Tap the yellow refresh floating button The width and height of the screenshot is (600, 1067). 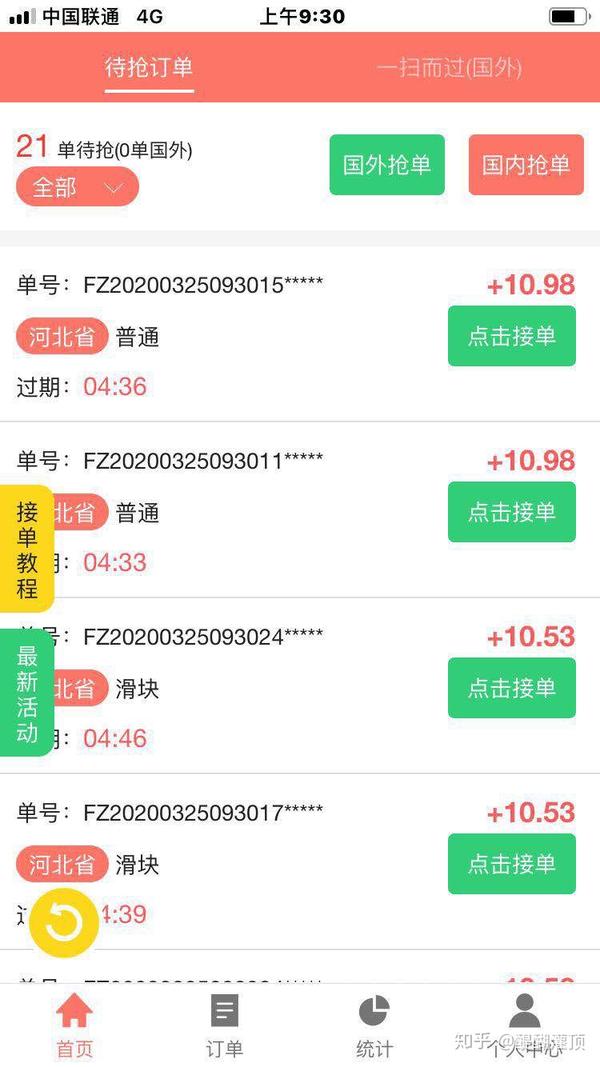point(63,923)
